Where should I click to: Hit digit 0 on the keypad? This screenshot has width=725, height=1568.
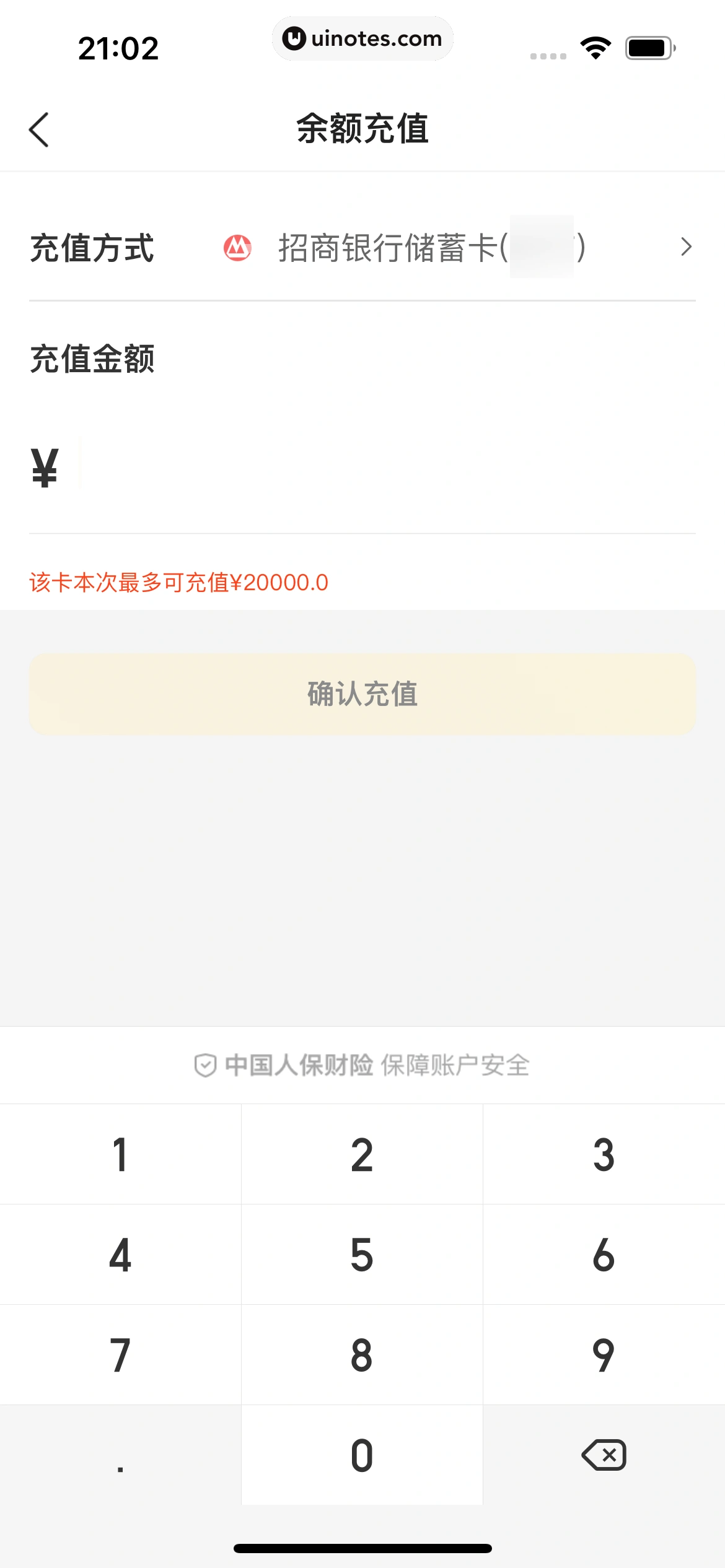pos(362,1455)
